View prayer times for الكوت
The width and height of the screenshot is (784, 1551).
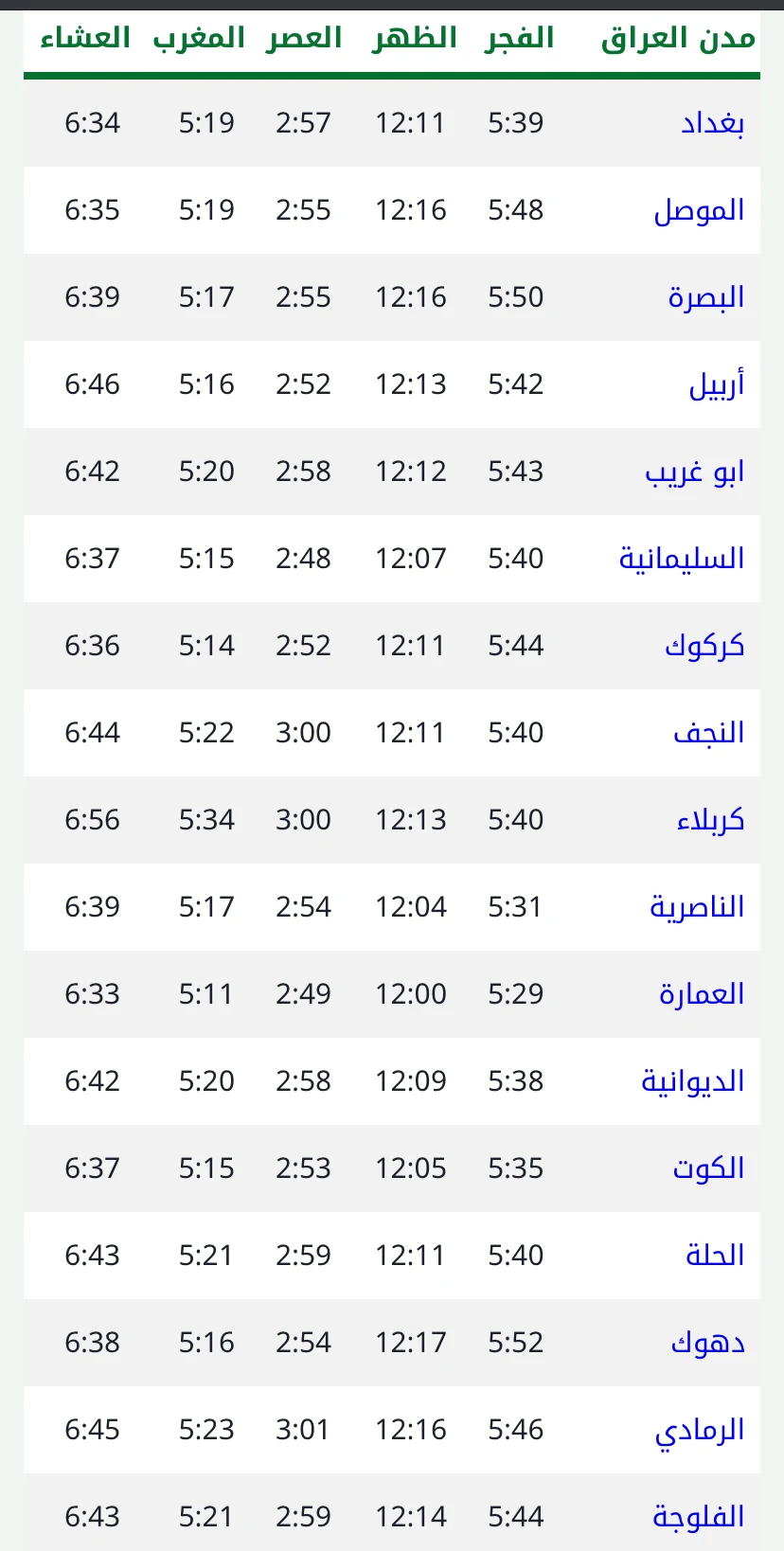pos(708,1168)
